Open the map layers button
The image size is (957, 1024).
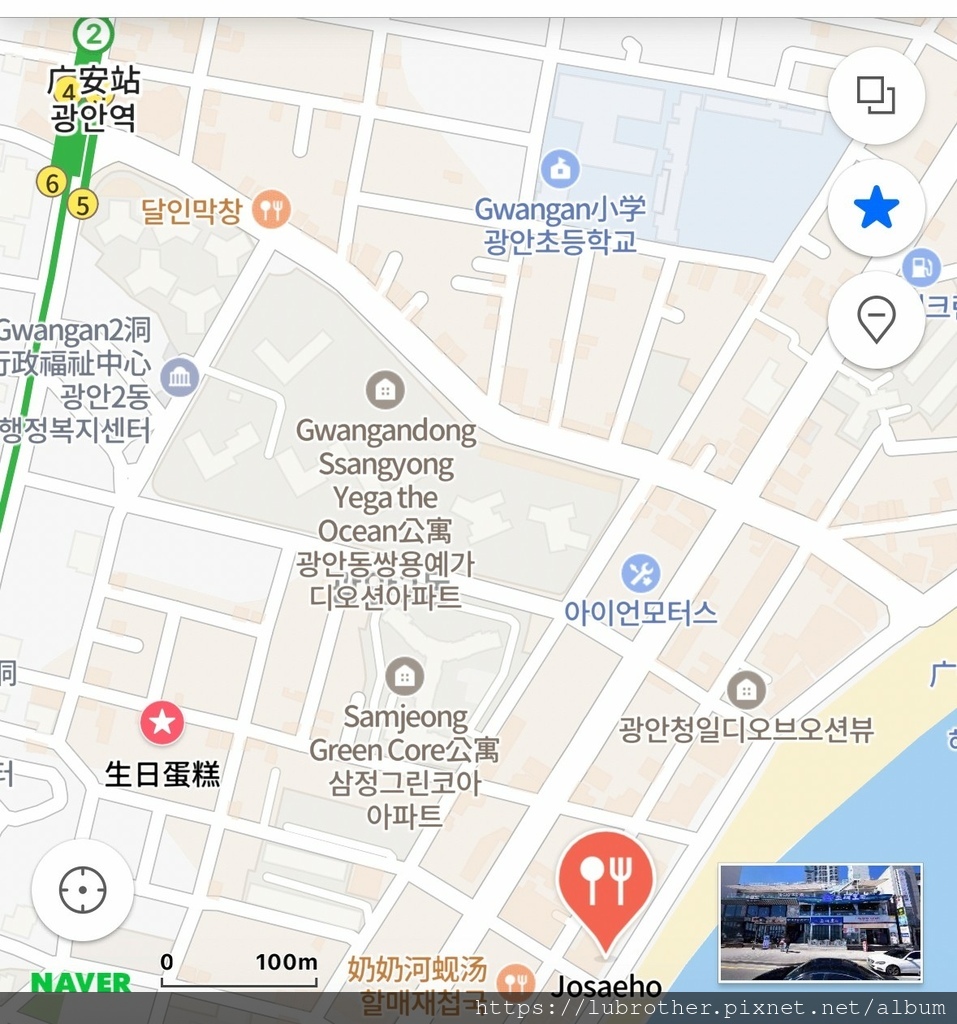876,96
